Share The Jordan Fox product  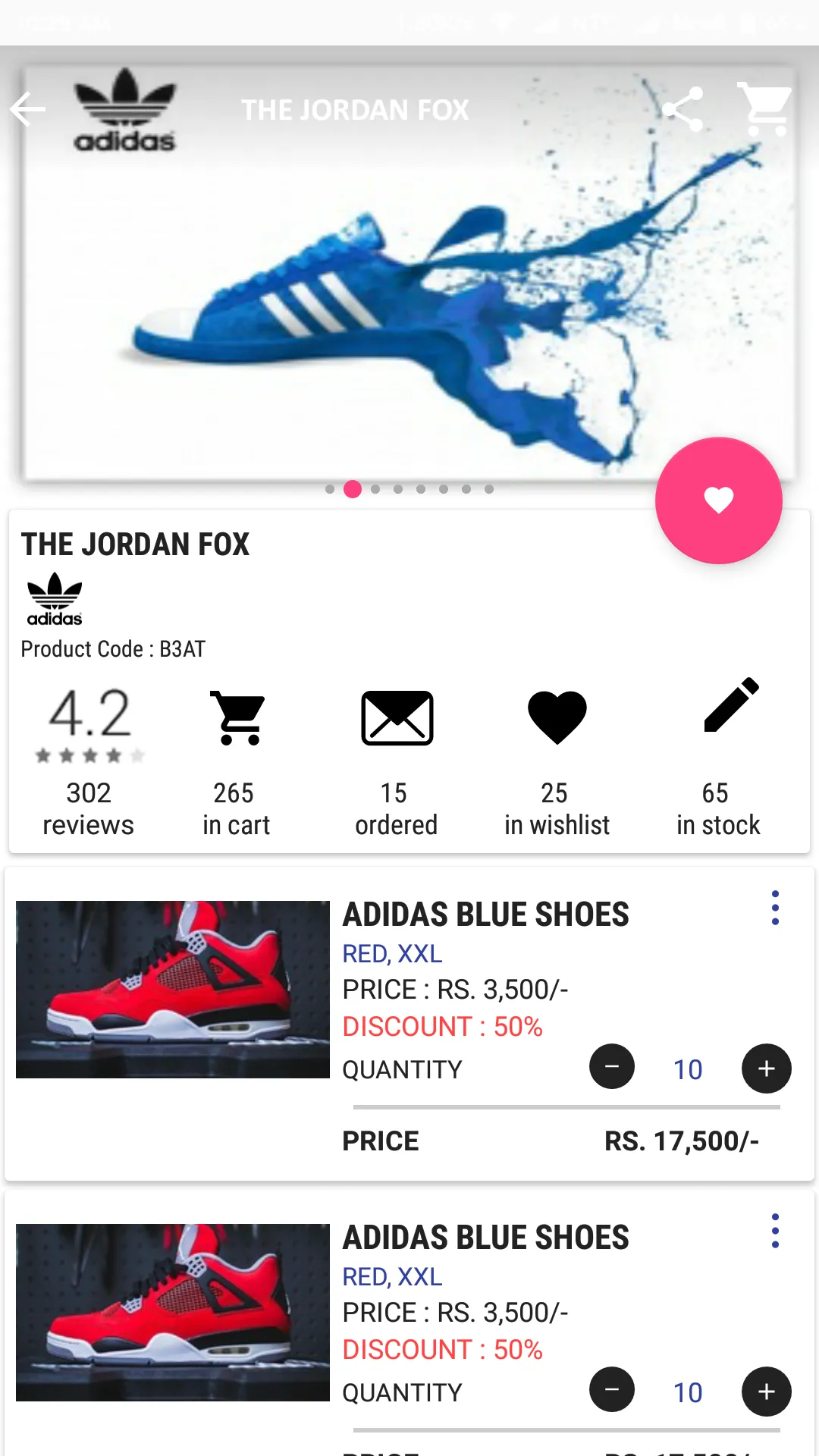pyautogui.click(x=682, y=110)
